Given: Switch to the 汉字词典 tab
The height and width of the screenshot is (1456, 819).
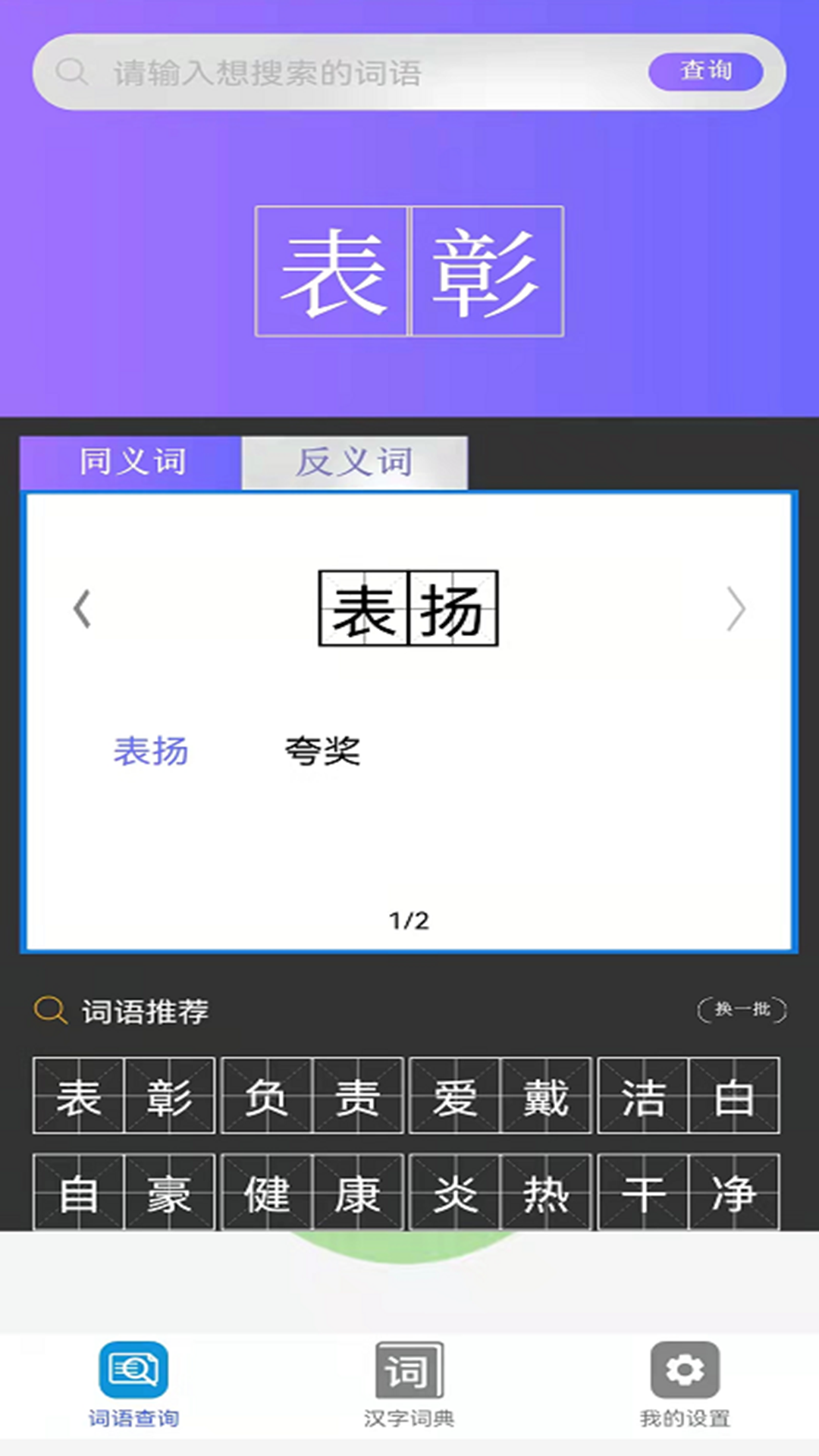Looking at the screenshot, I should [409, 1385].
